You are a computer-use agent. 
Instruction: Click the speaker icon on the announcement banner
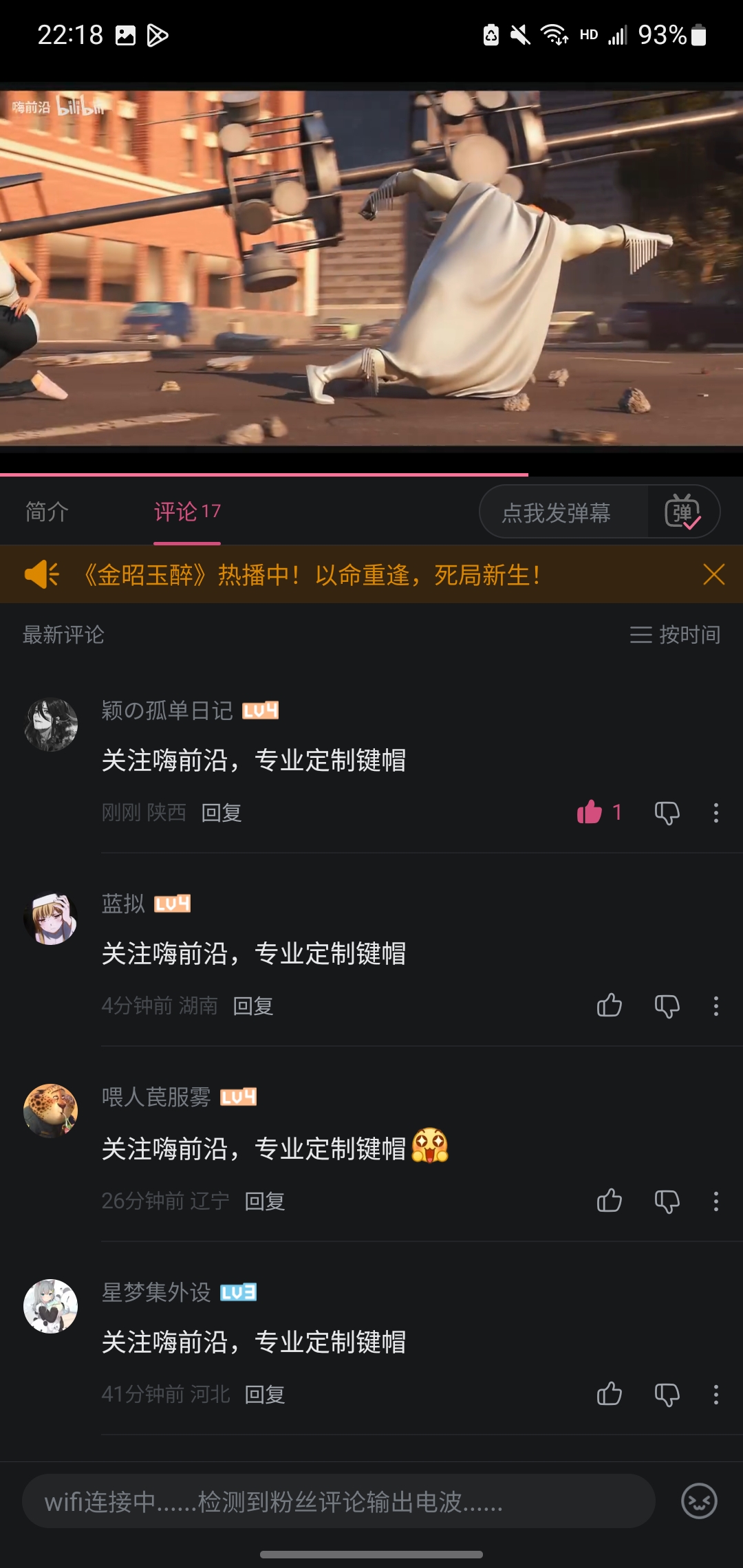[x=41, y=576]
